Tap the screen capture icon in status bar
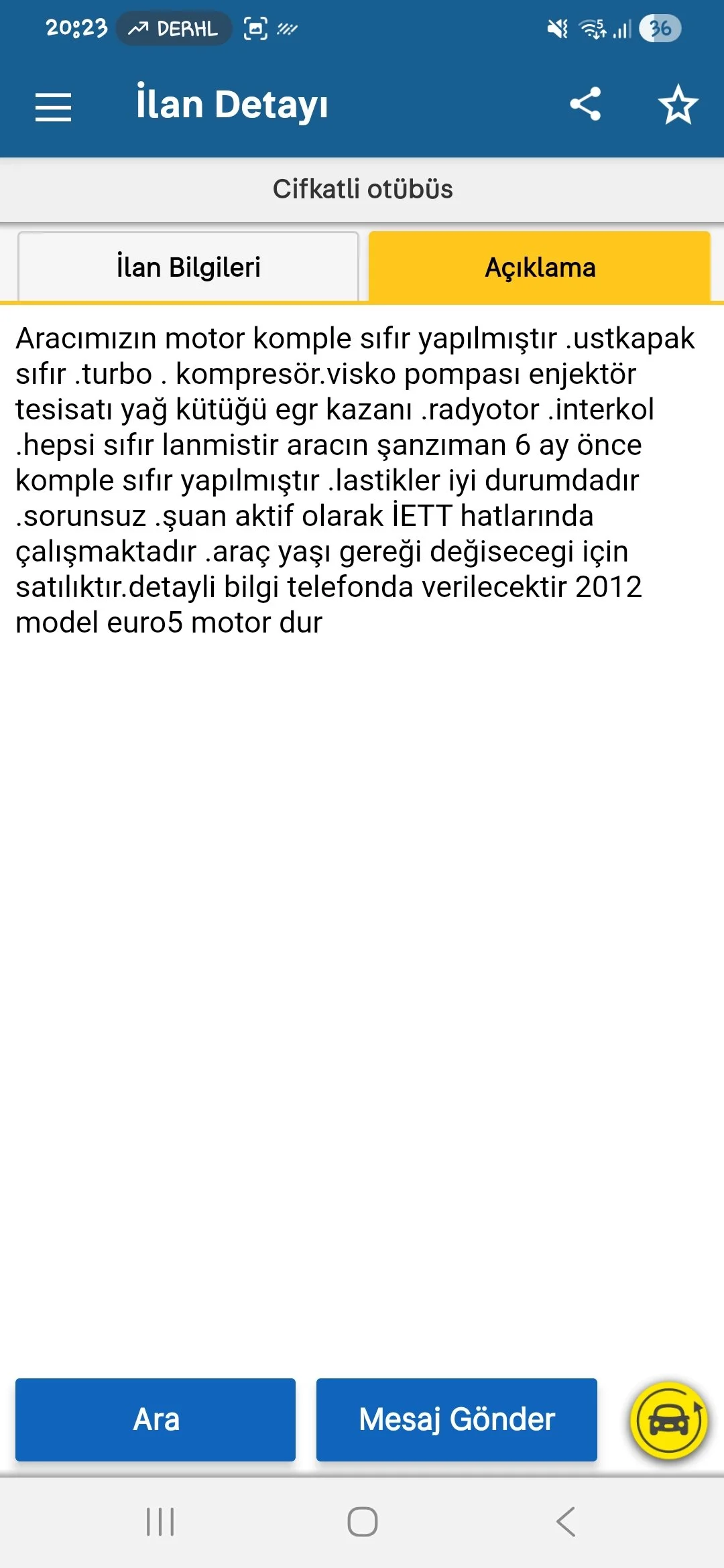 (x=255, y=29)
